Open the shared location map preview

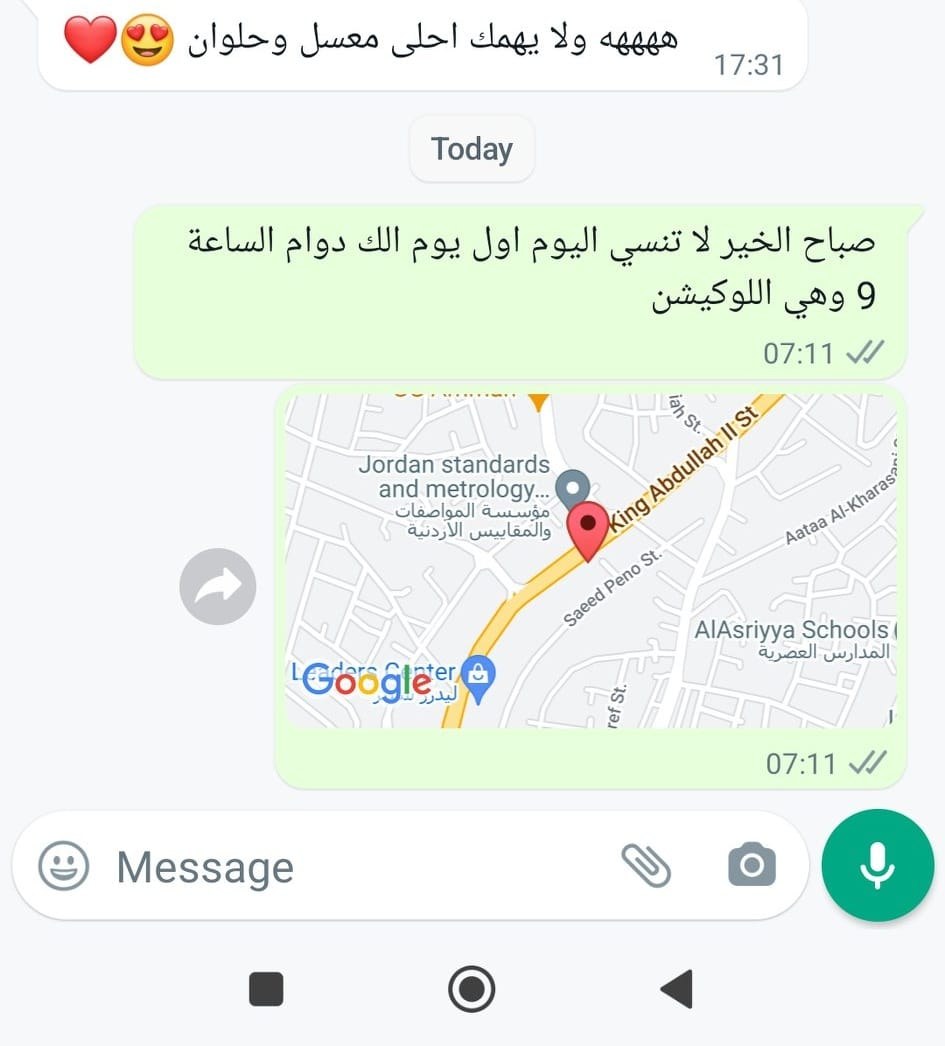click(x=591, y=560)
